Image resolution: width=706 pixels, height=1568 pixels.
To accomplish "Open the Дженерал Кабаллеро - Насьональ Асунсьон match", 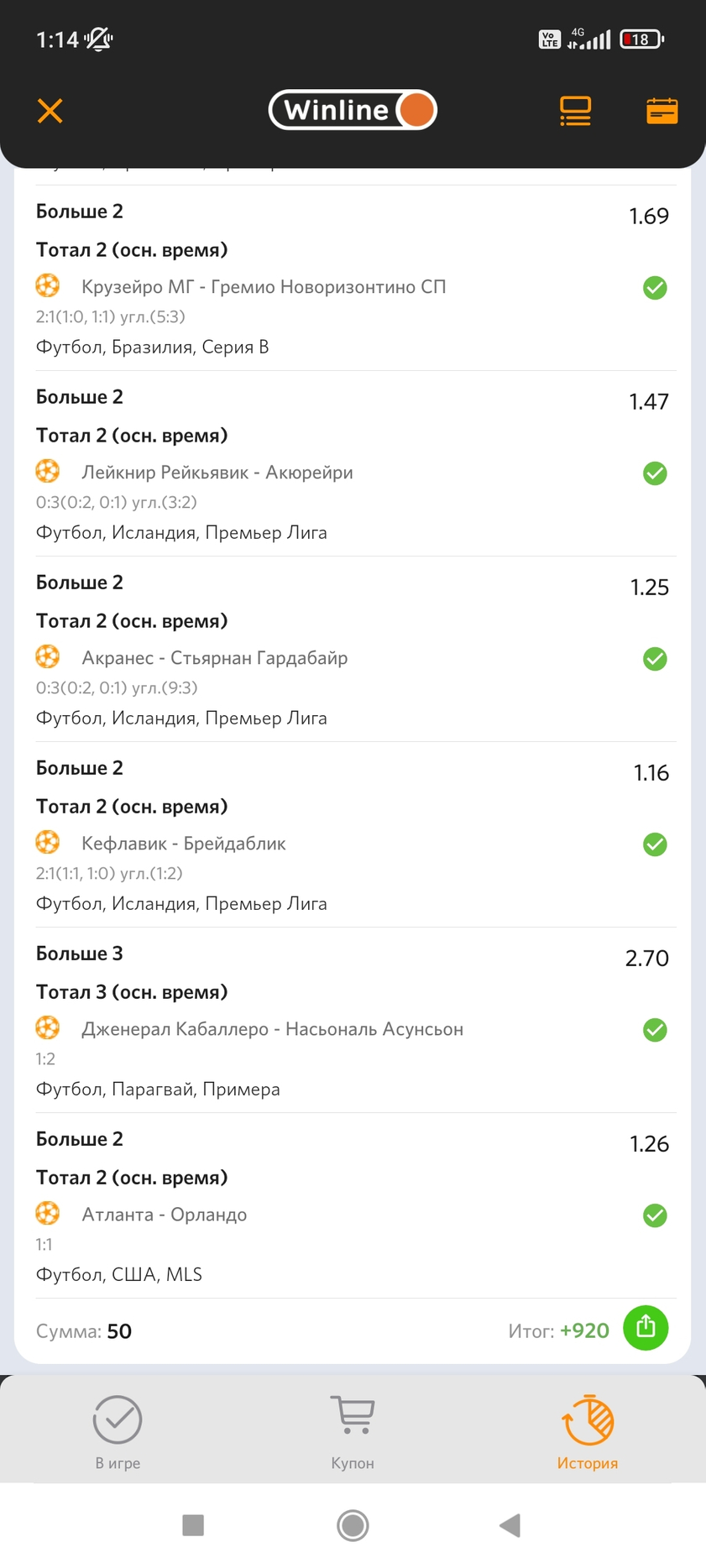I will (273, 1029).
